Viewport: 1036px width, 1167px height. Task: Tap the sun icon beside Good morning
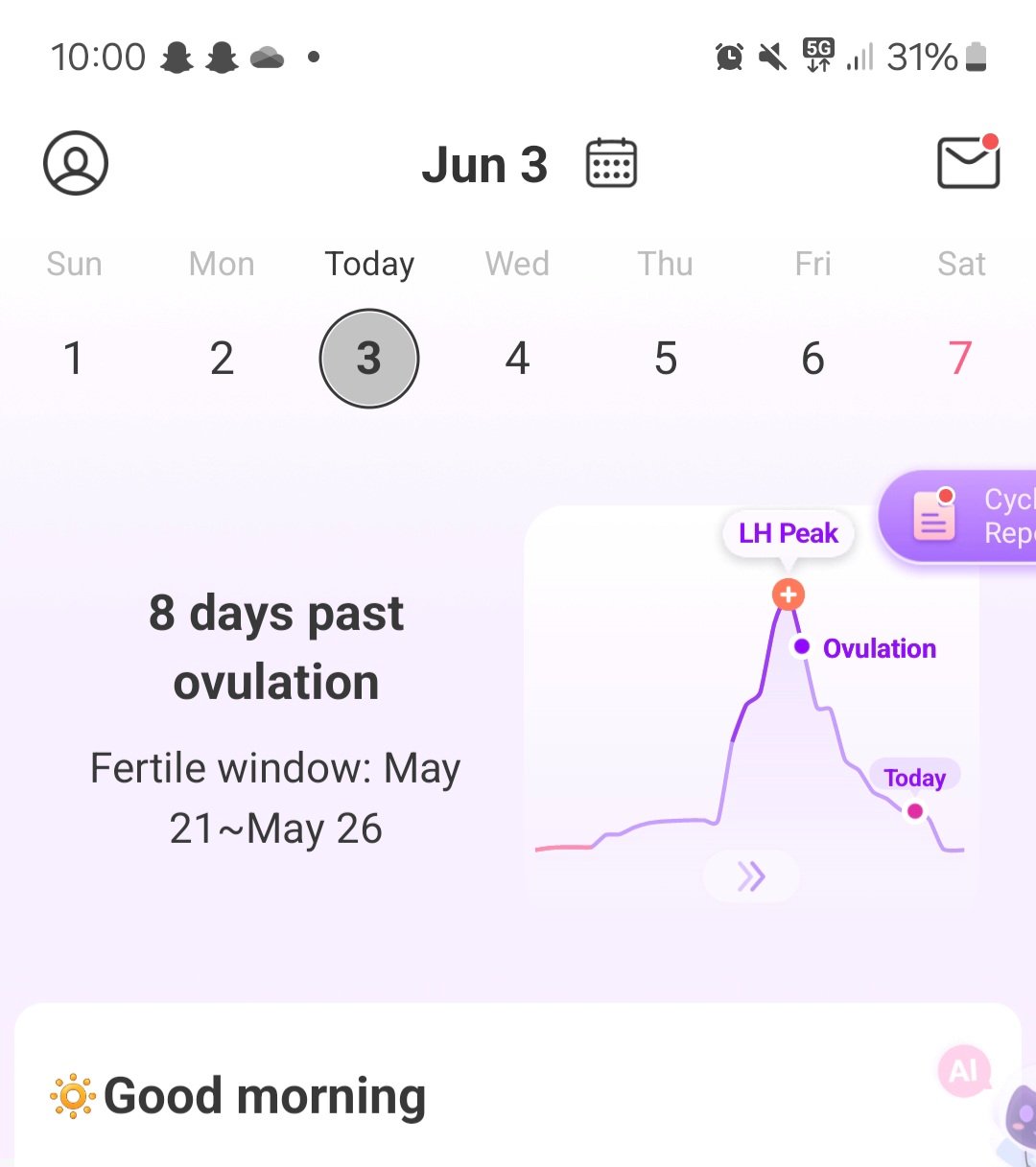(x=71, y=1094)
